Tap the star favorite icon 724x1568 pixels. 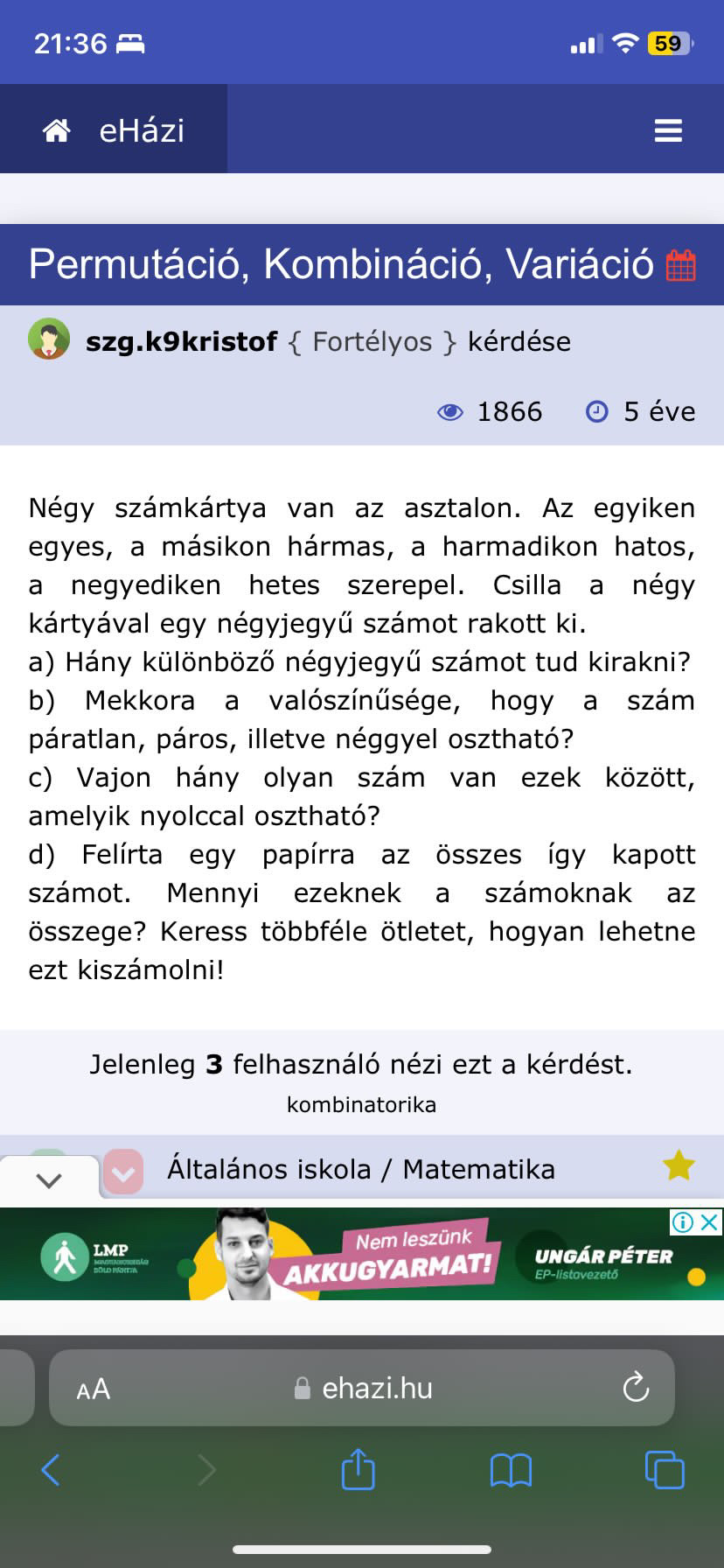[679, 1165]
